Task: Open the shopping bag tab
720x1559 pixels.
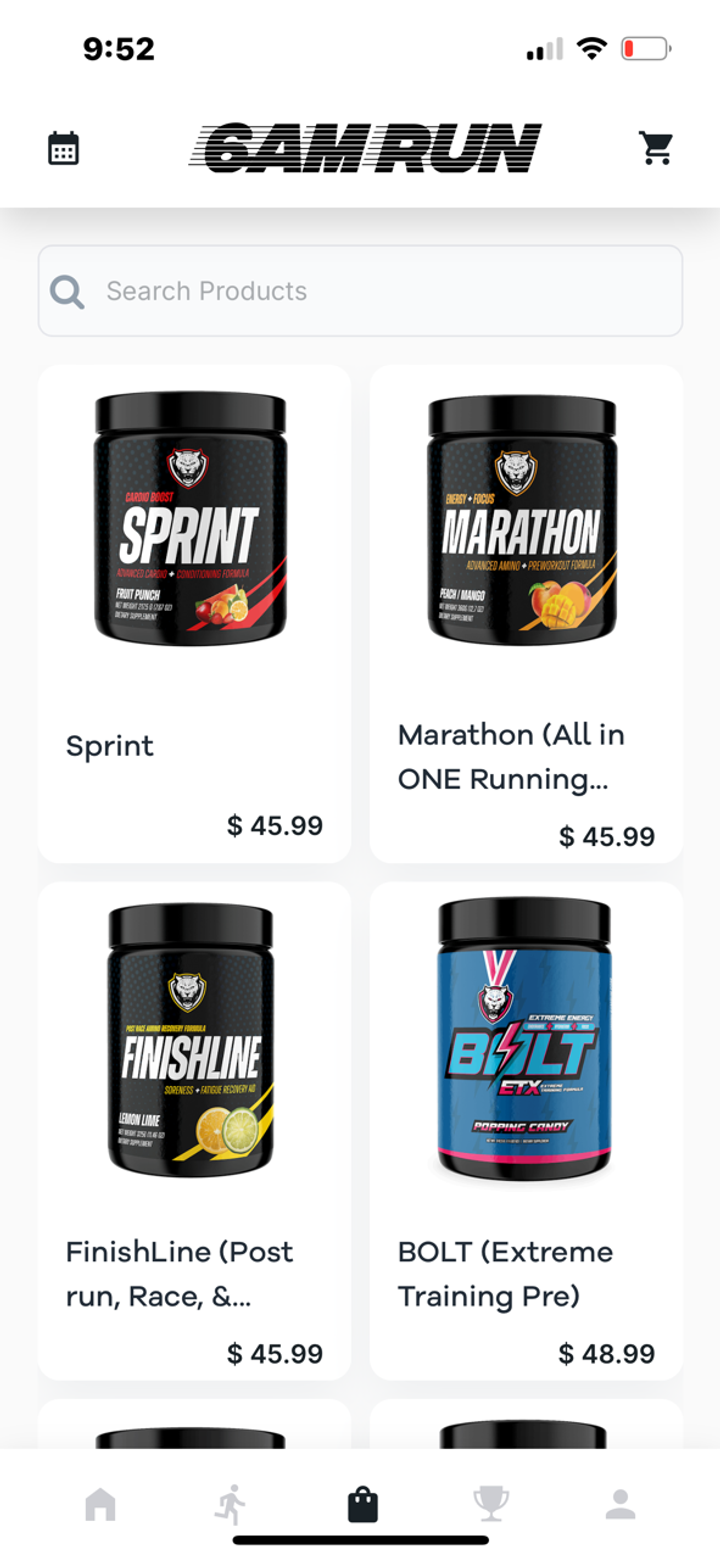Action: tap(362, 1503)
